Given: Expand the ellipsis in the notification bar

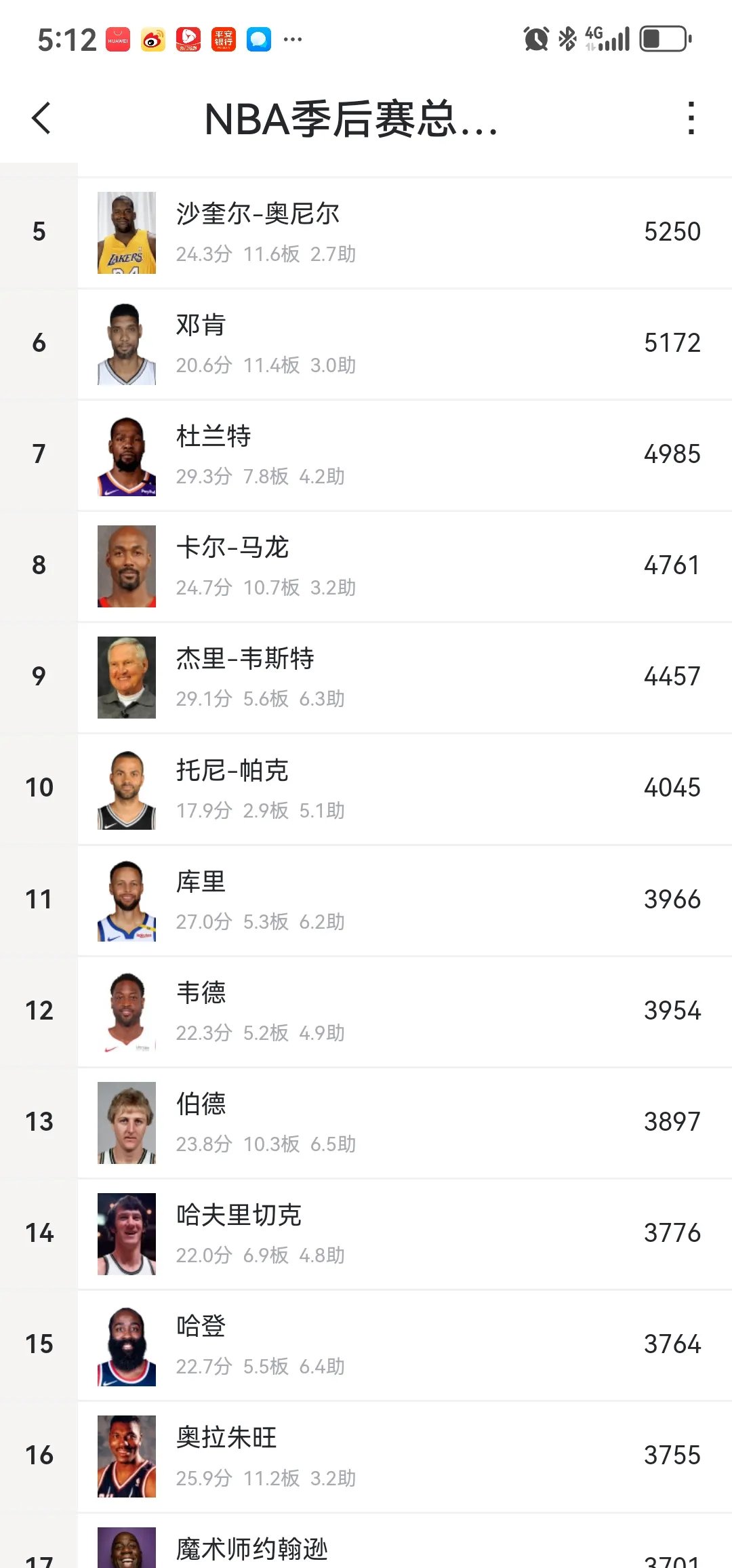Looking at the screenshot, I should (x=291, y=39).
